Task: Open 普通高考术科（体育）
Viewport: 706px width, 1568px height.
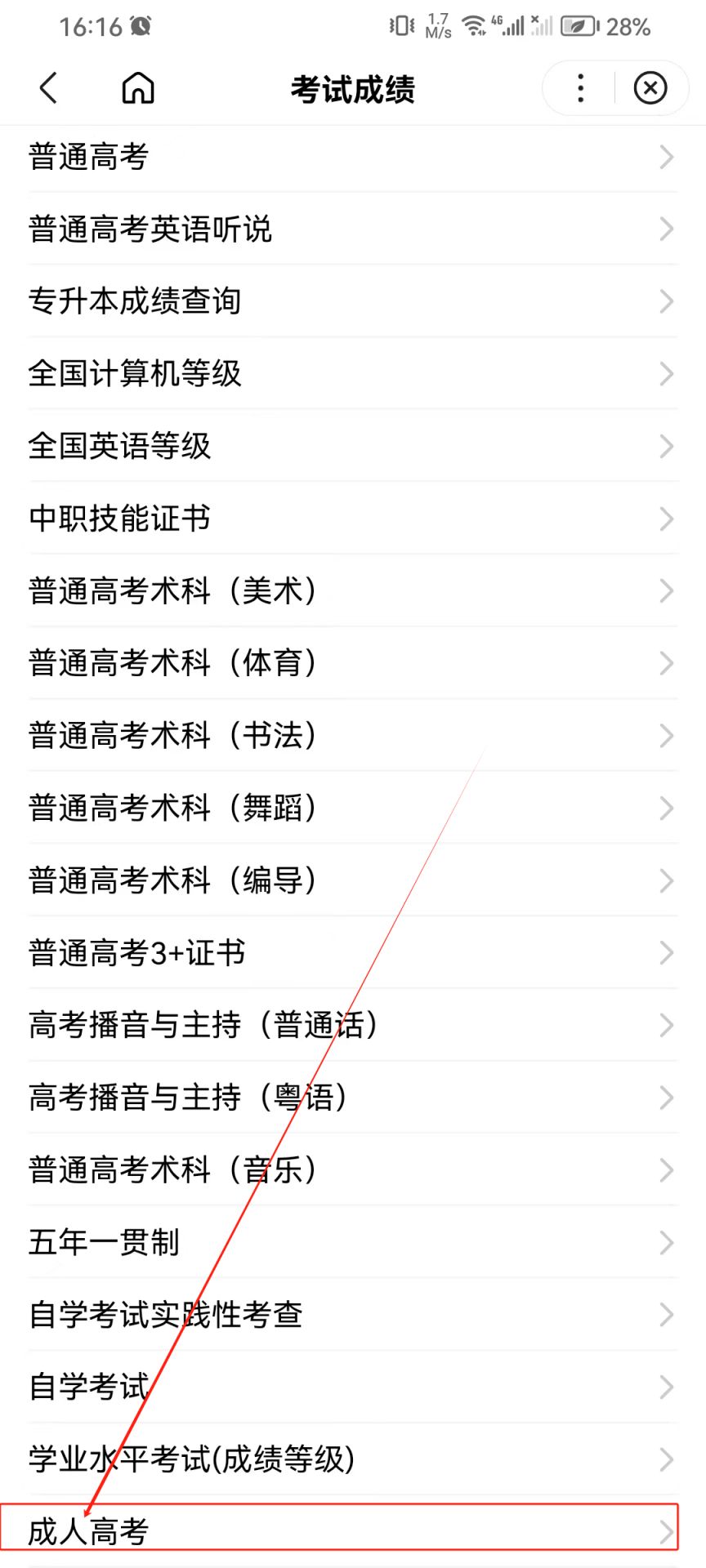Action: click(353, 663)
